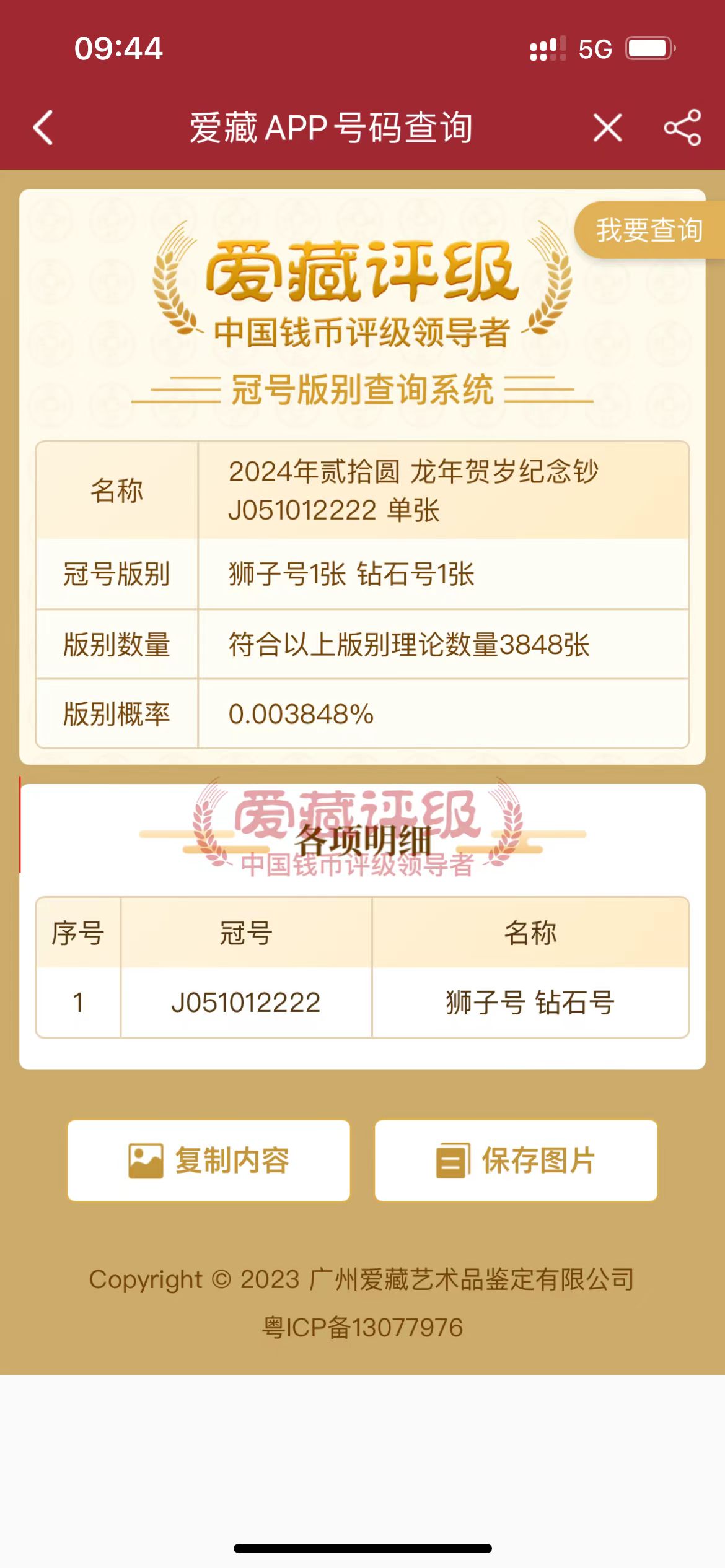The width and height of the screenshot is (725, 1568).
Task: Share this query result
Action: 682,128
